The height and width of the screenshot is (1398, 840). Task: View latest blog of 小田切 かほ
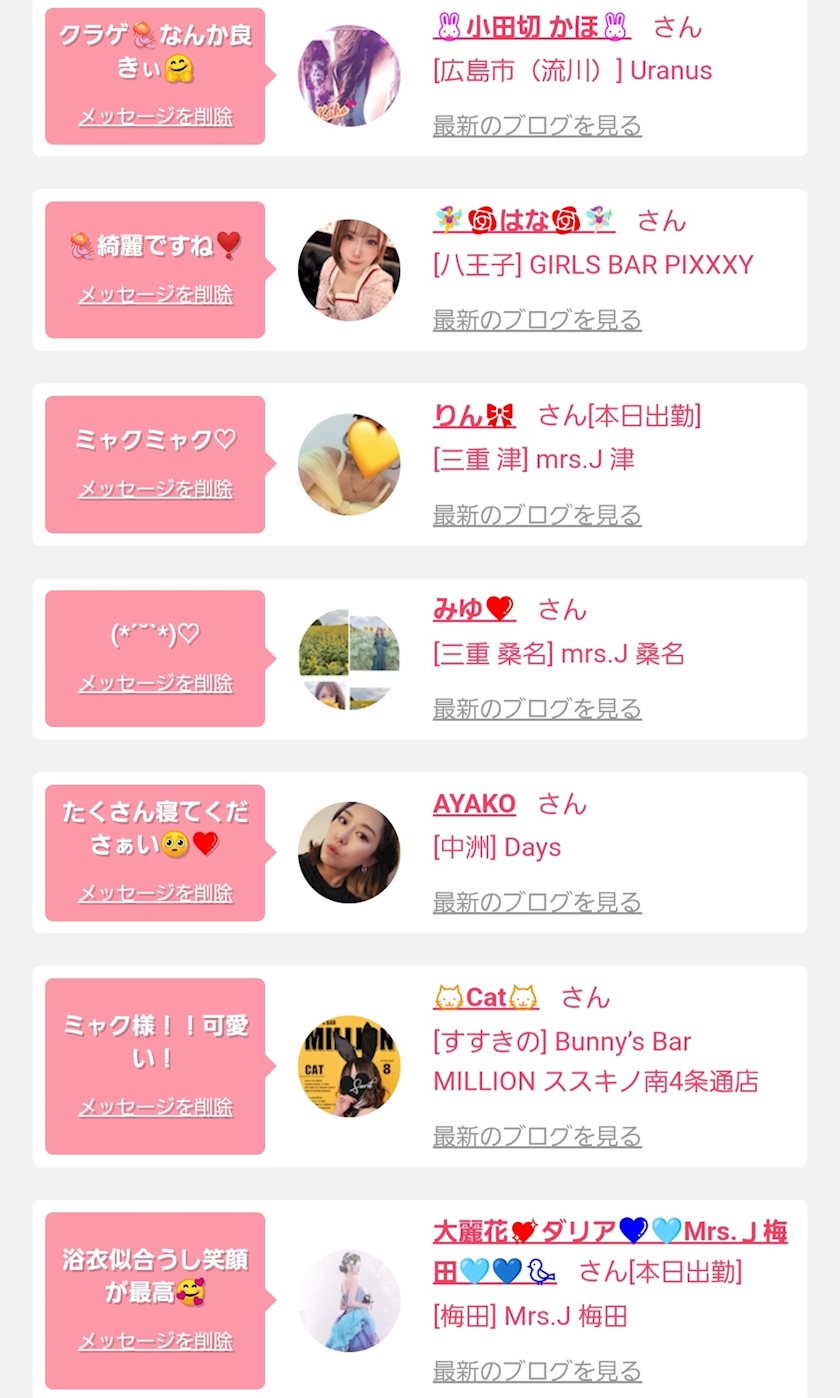coord(537,126)
